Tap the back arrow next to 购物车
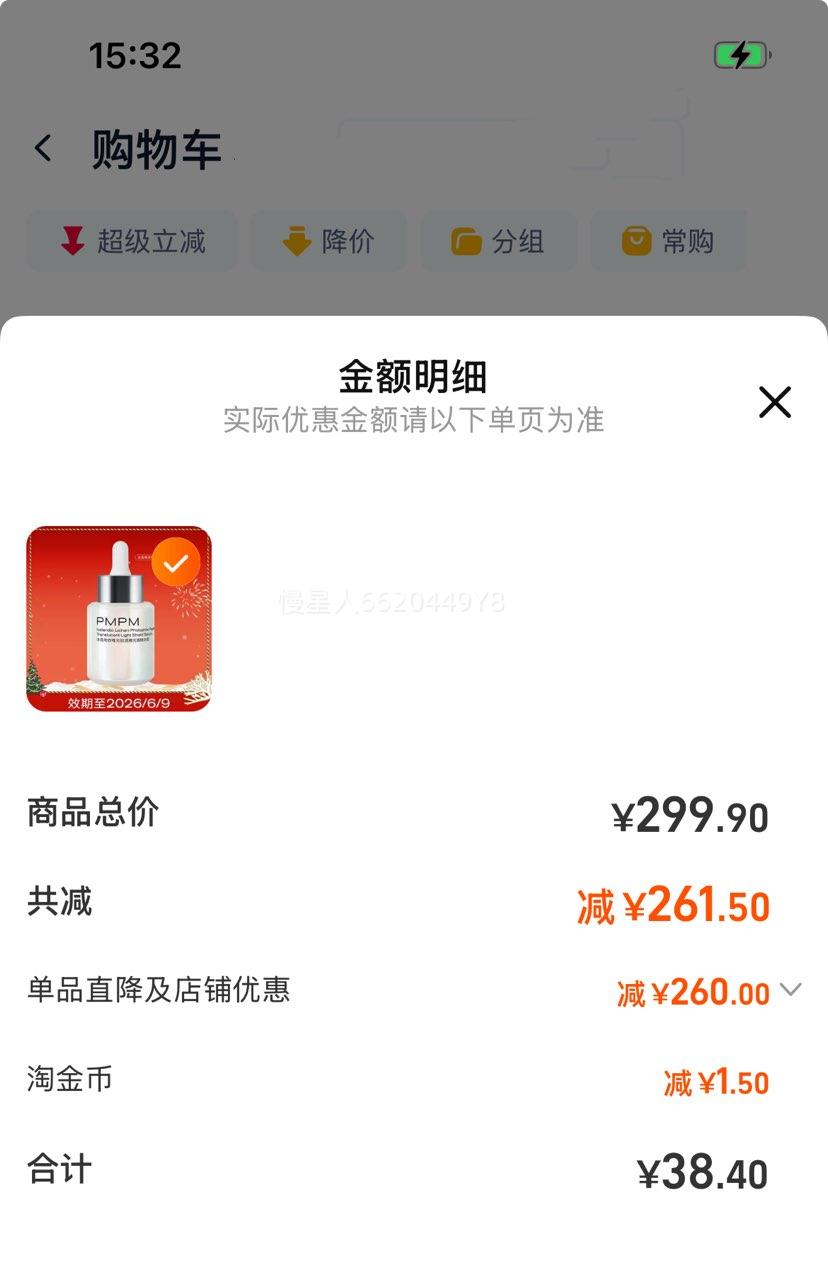The width and height of the screenshot is (828, 1268). click(40, 146)
